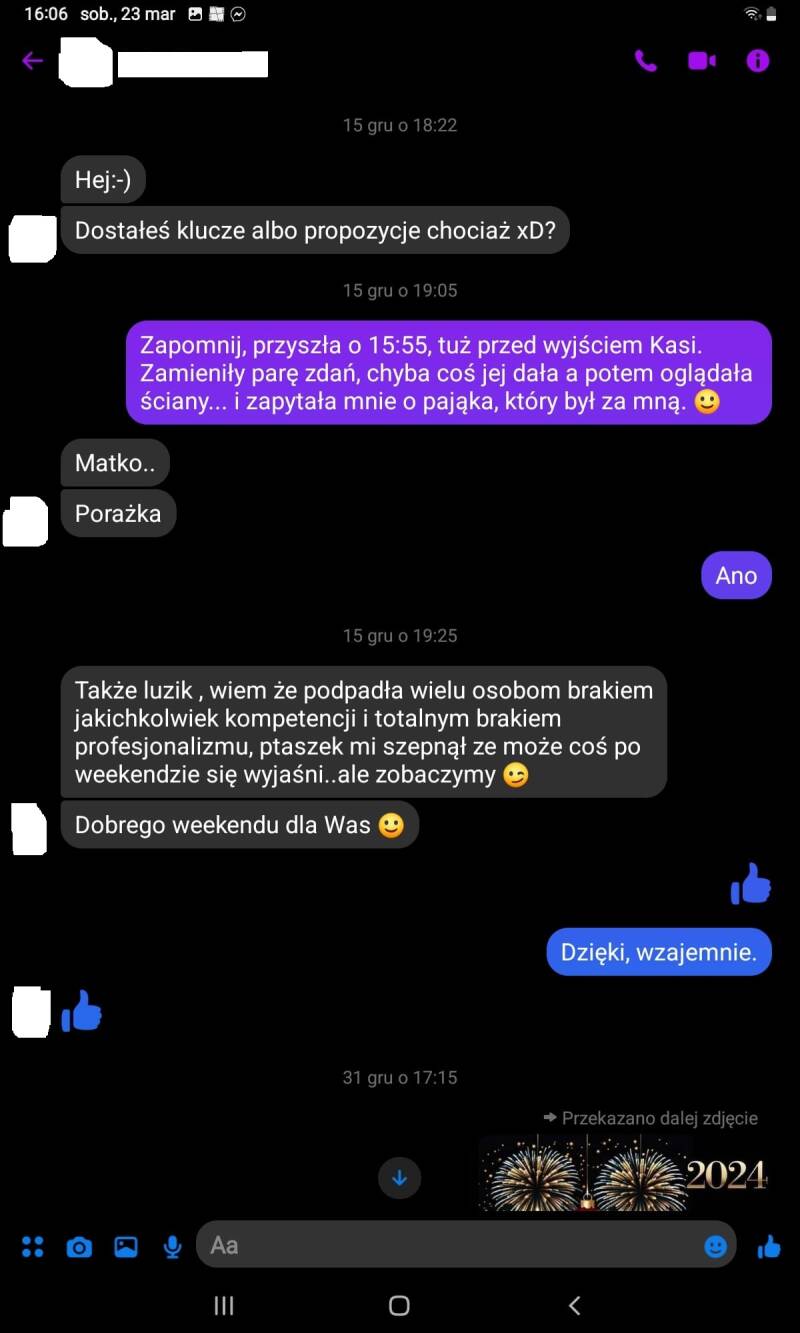This screenshot has width=800, height=1333.
Task: Go back from this conversation
Action: [x=33, y=61]
